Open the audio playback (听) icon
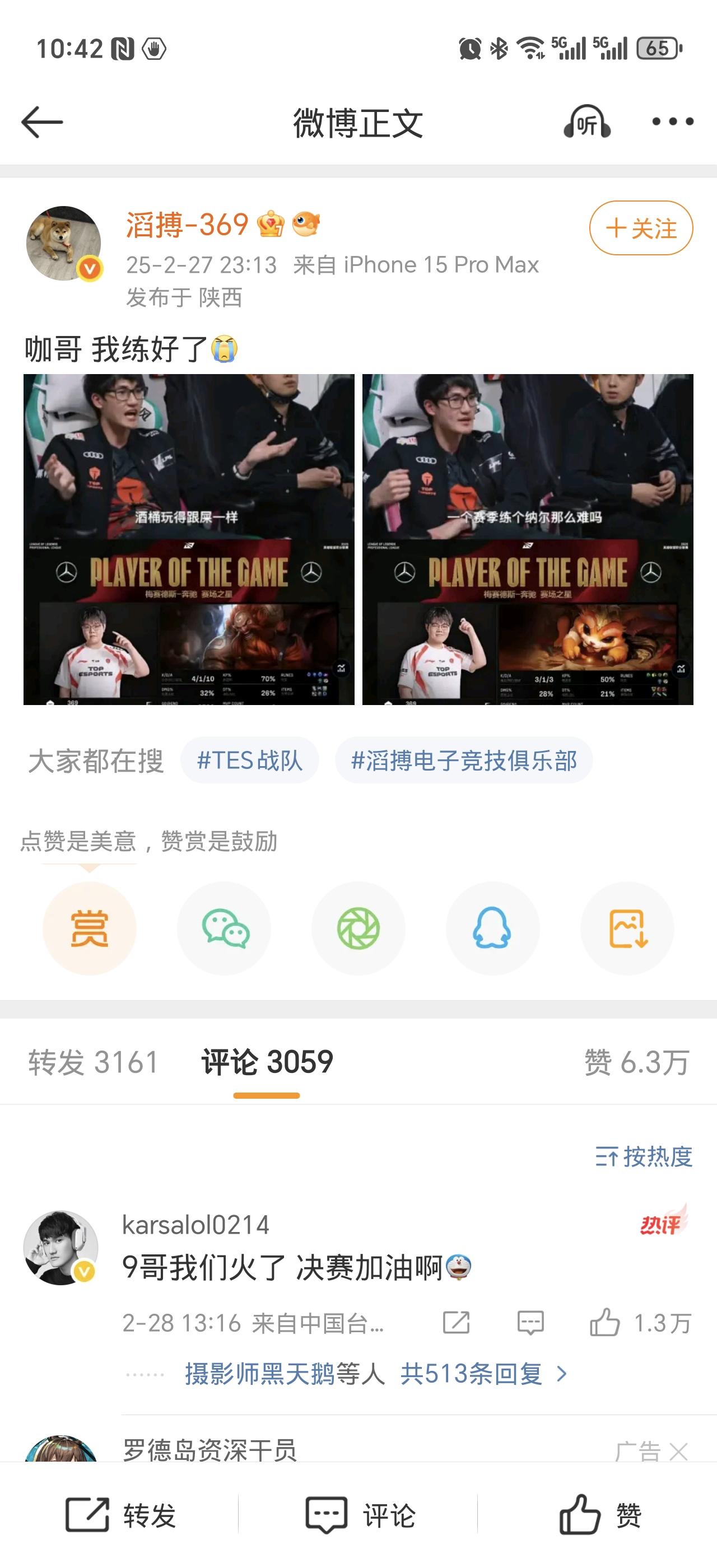 pyautogui.click(x=588, y=120)
